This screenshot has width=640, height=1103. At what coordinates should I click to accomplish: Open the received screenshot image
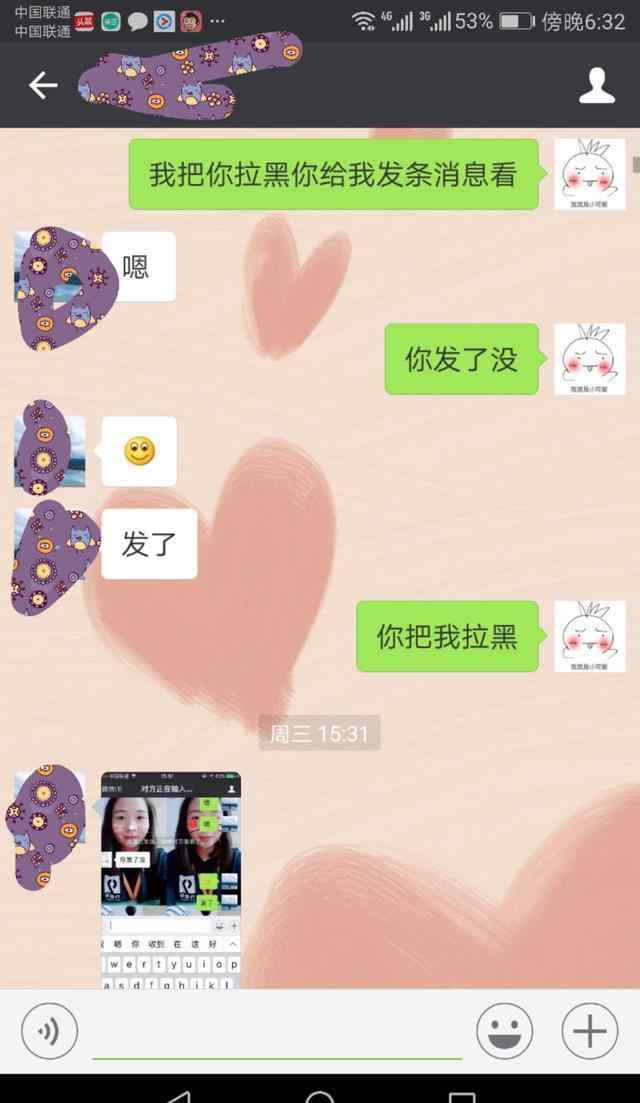[x=171, y=880]
